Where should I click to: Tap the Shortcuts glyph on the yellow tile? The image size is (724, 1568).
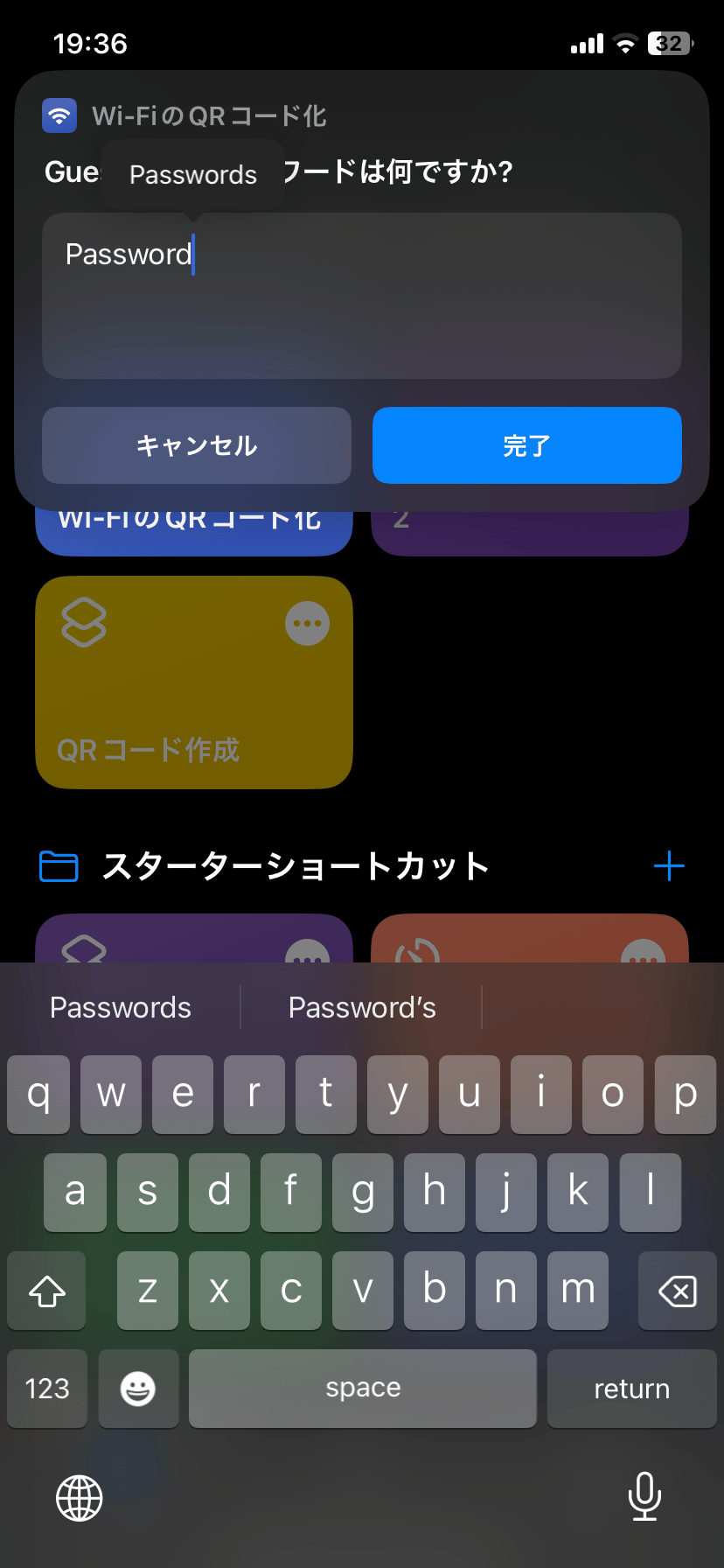click(84, 622)
